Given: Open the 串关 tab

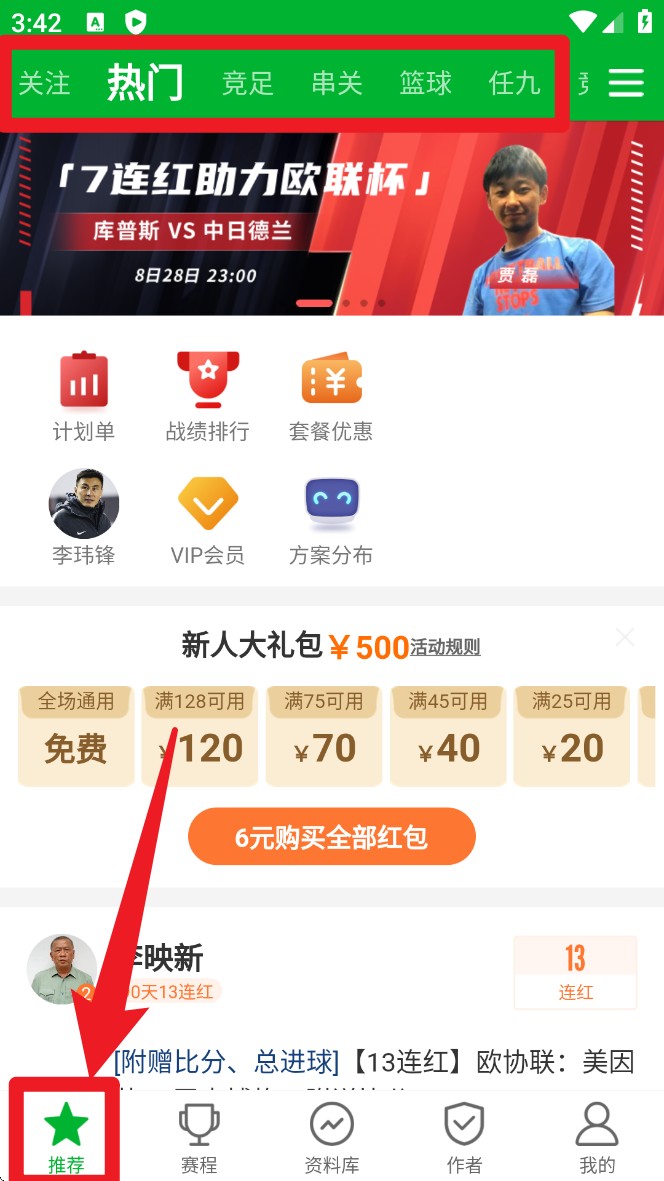Looking at the screenshot, I should coord(336,83).
